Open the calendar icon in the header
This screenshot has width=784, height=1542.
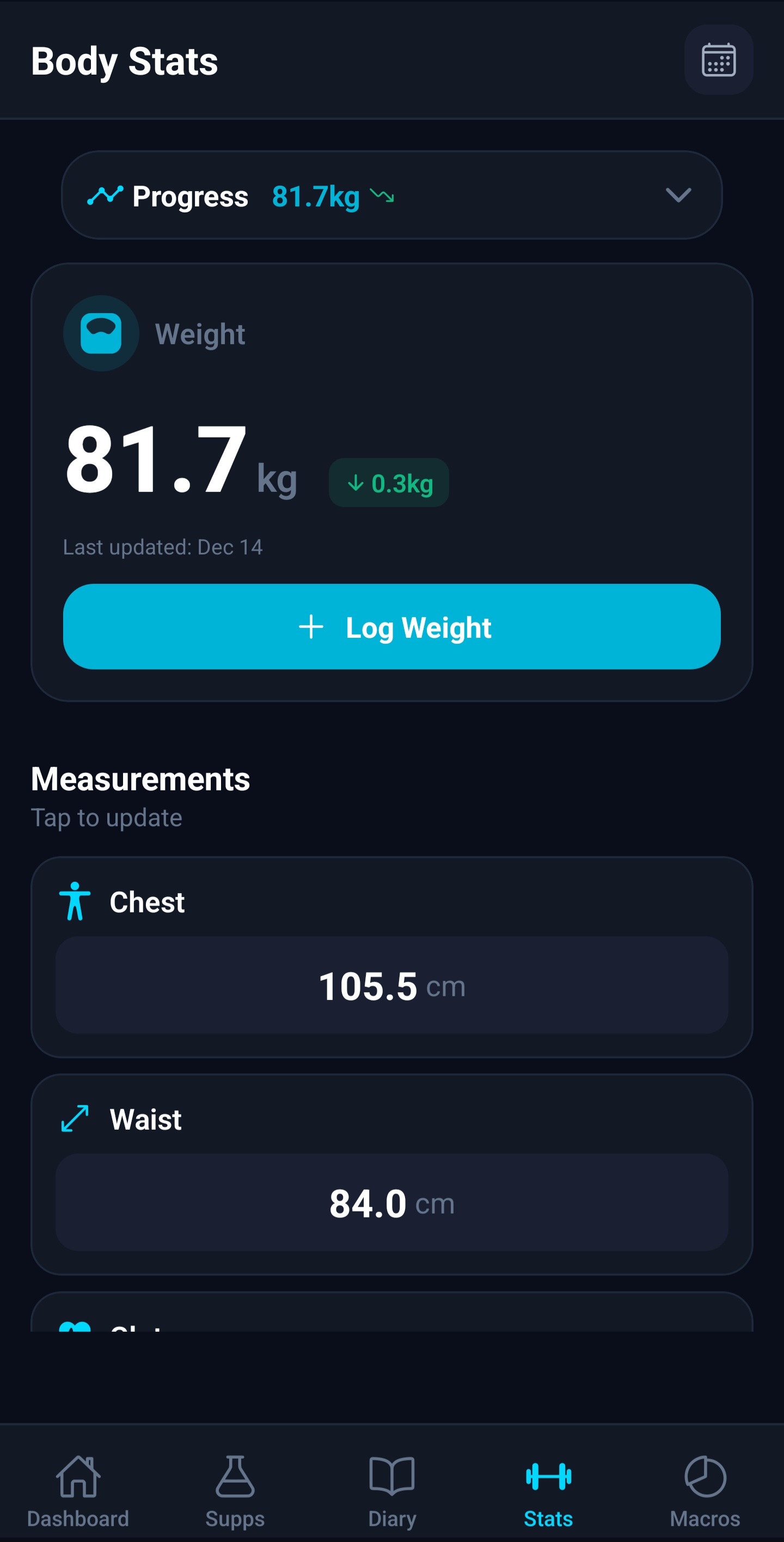click(718, 60)
